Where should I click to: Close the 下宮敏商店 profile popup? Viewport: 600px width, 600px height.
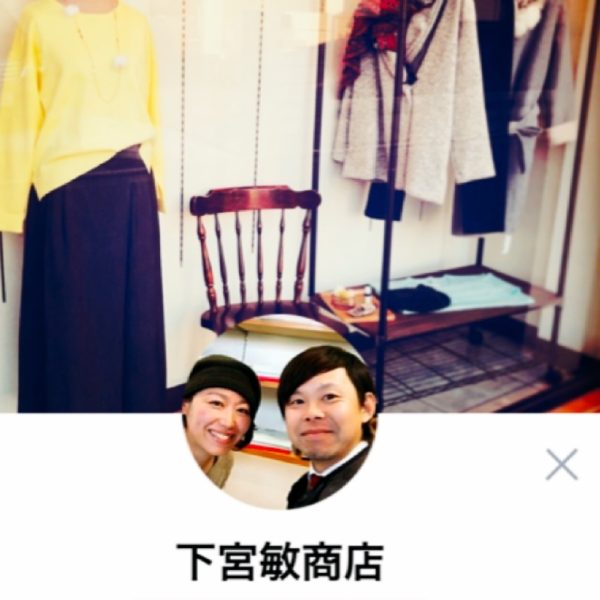coord(562,464)
